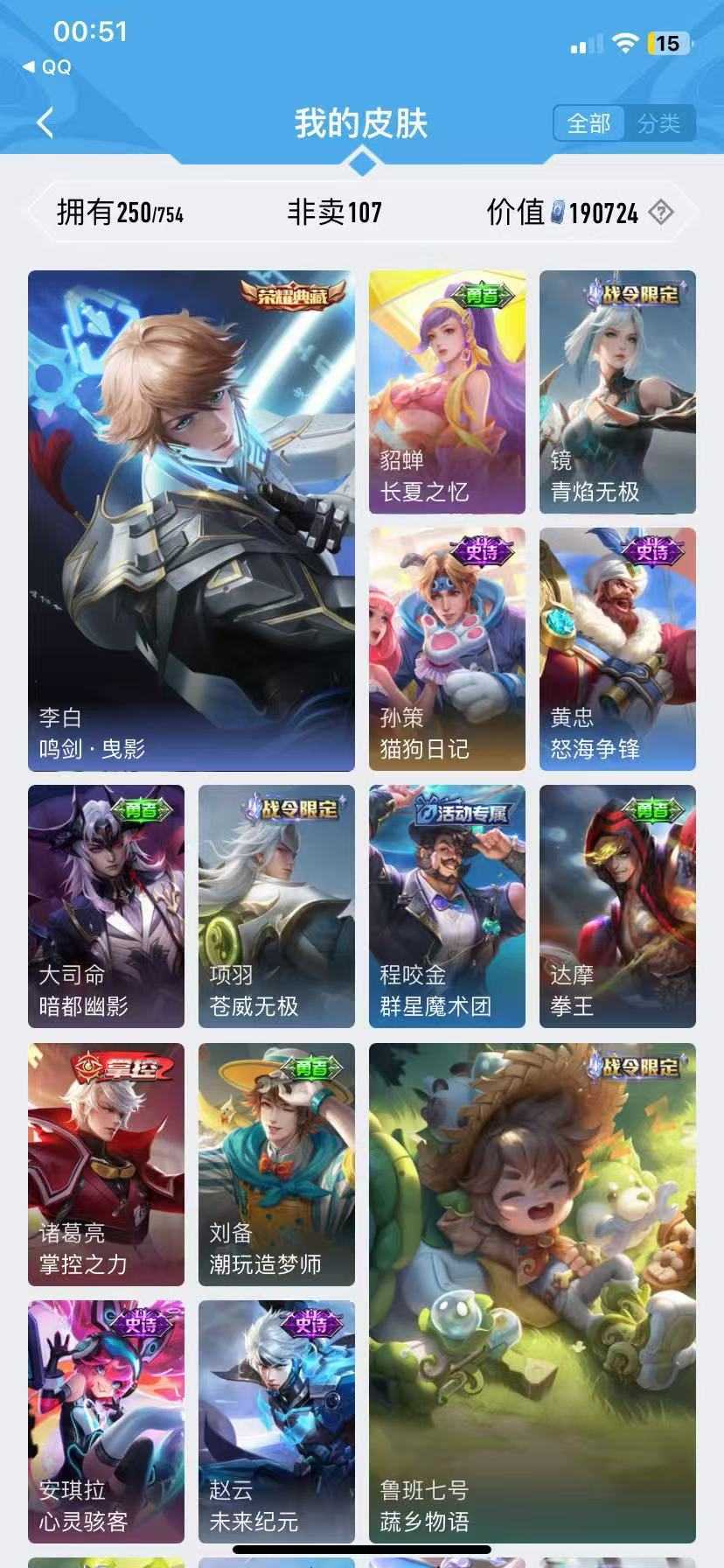View the 鲁班七号 蔬乡物语 skin
The width and height of the screenshot is (724, 1568).
[533, 1293]
